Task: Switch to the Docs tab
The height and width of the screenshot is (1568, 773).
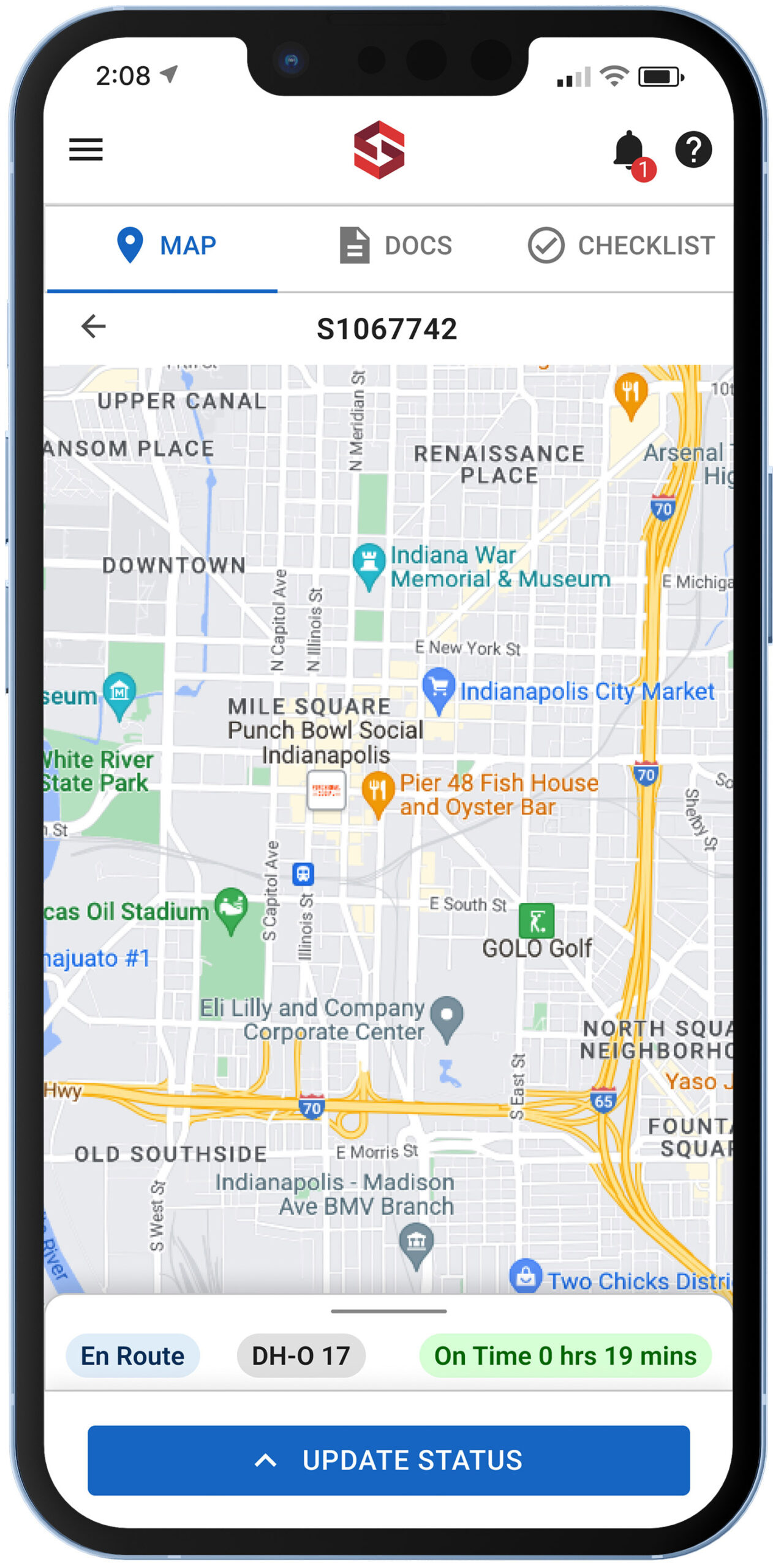Action: (395, 246)
